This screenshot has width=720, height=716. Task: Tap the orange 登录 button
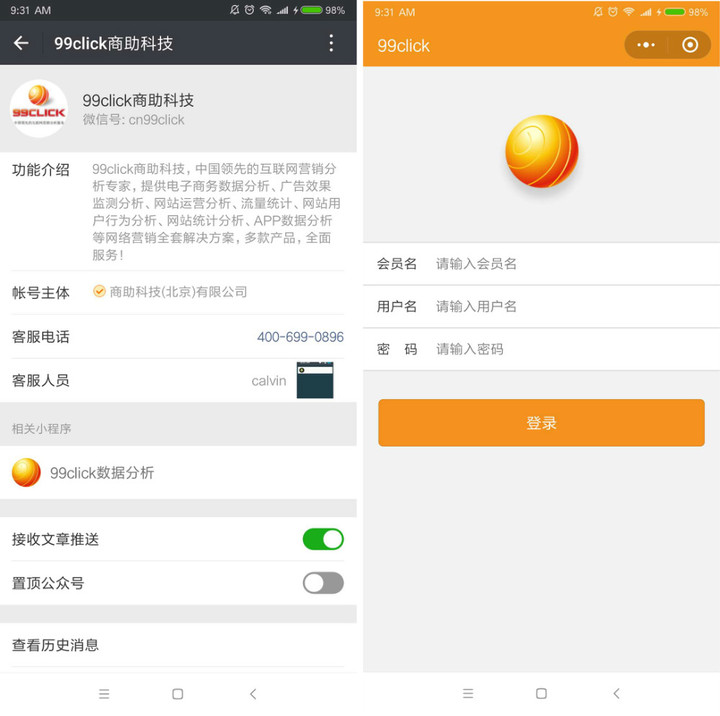[x=541, y=423]
